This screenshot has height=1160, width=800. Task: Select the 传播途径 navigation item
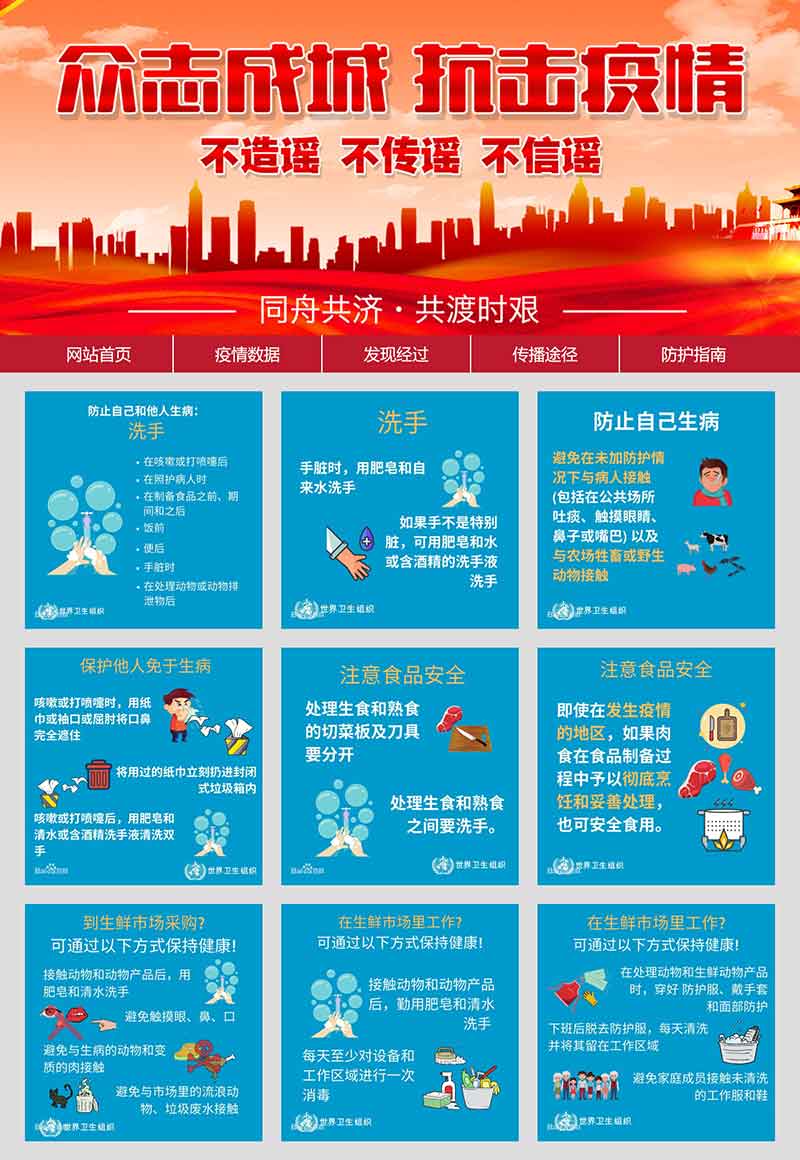[x=545, y=354]
